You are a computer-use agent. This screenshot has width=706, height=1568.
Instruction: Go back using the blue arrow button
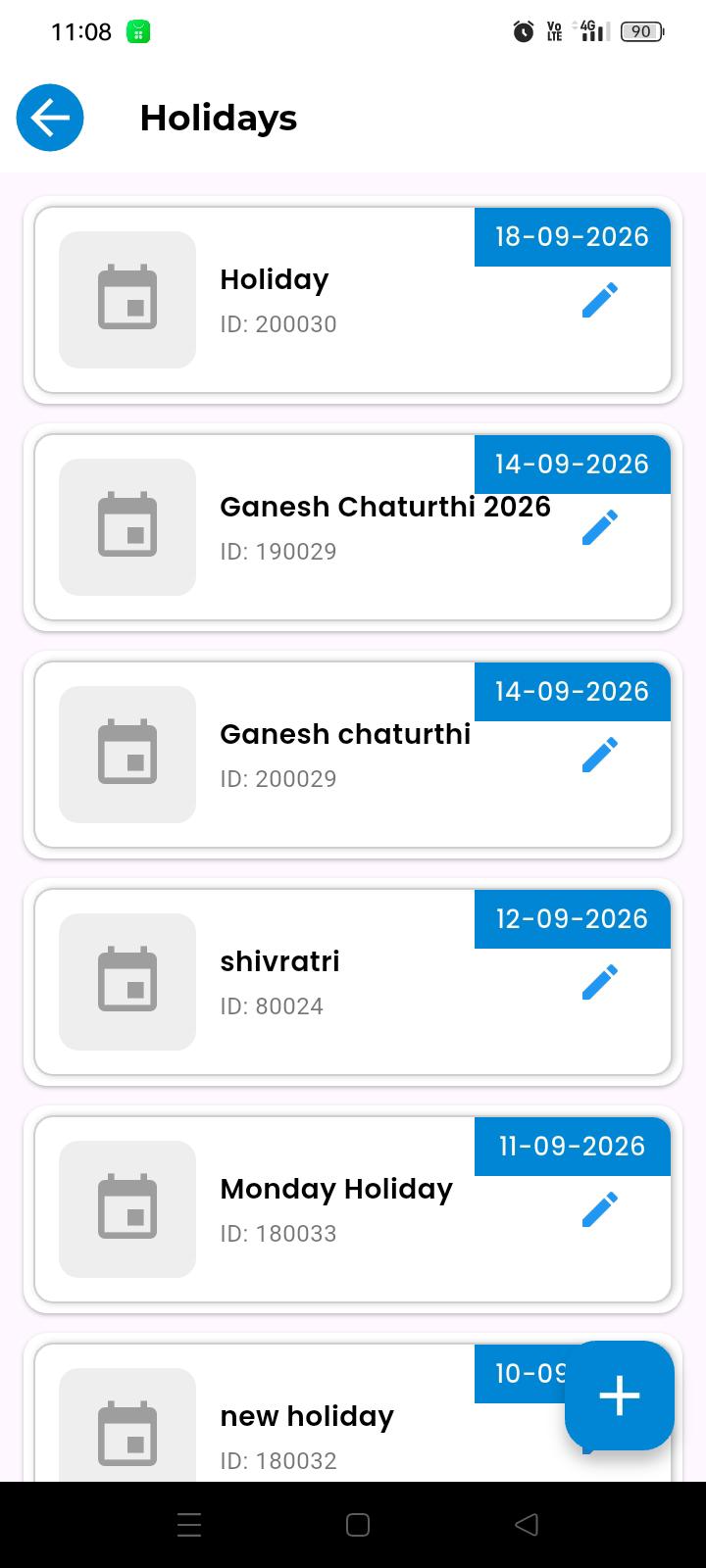pyautogui.click(x=50, y=118)
